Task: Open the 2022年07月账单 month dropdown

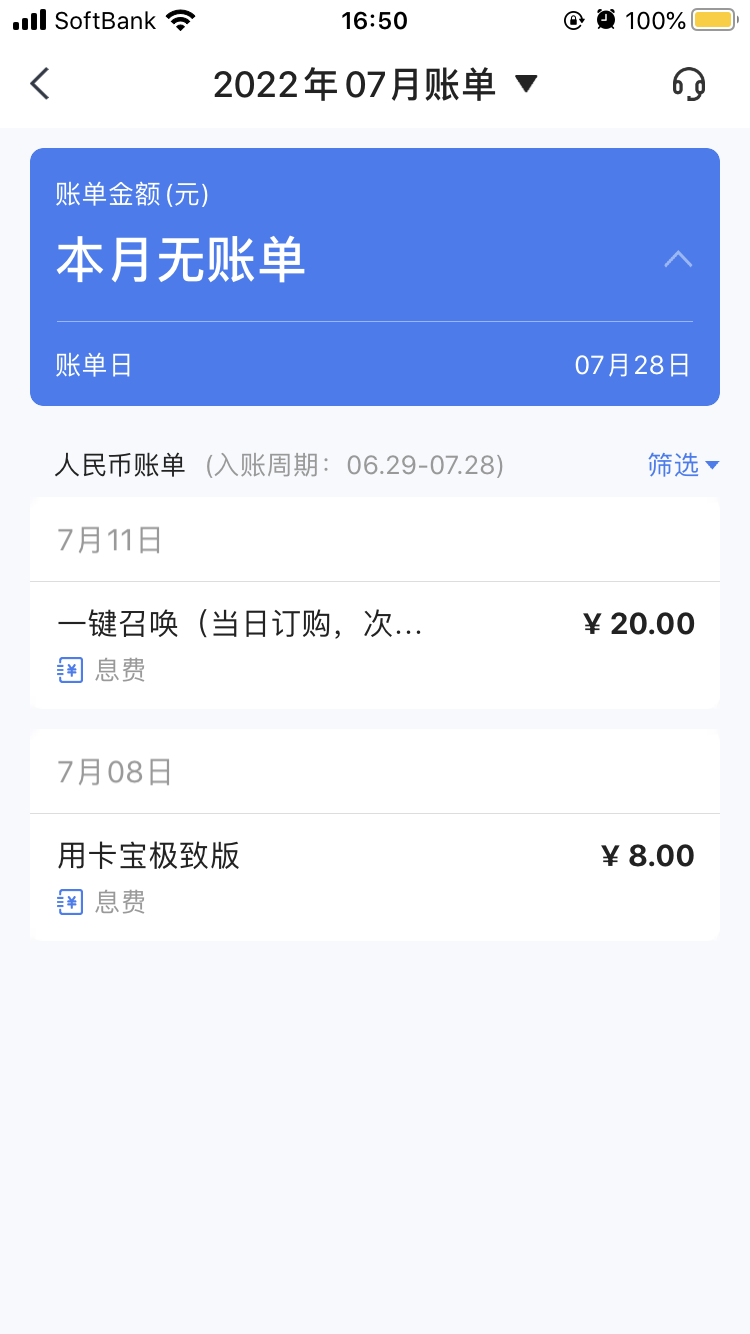Action: 375,85
